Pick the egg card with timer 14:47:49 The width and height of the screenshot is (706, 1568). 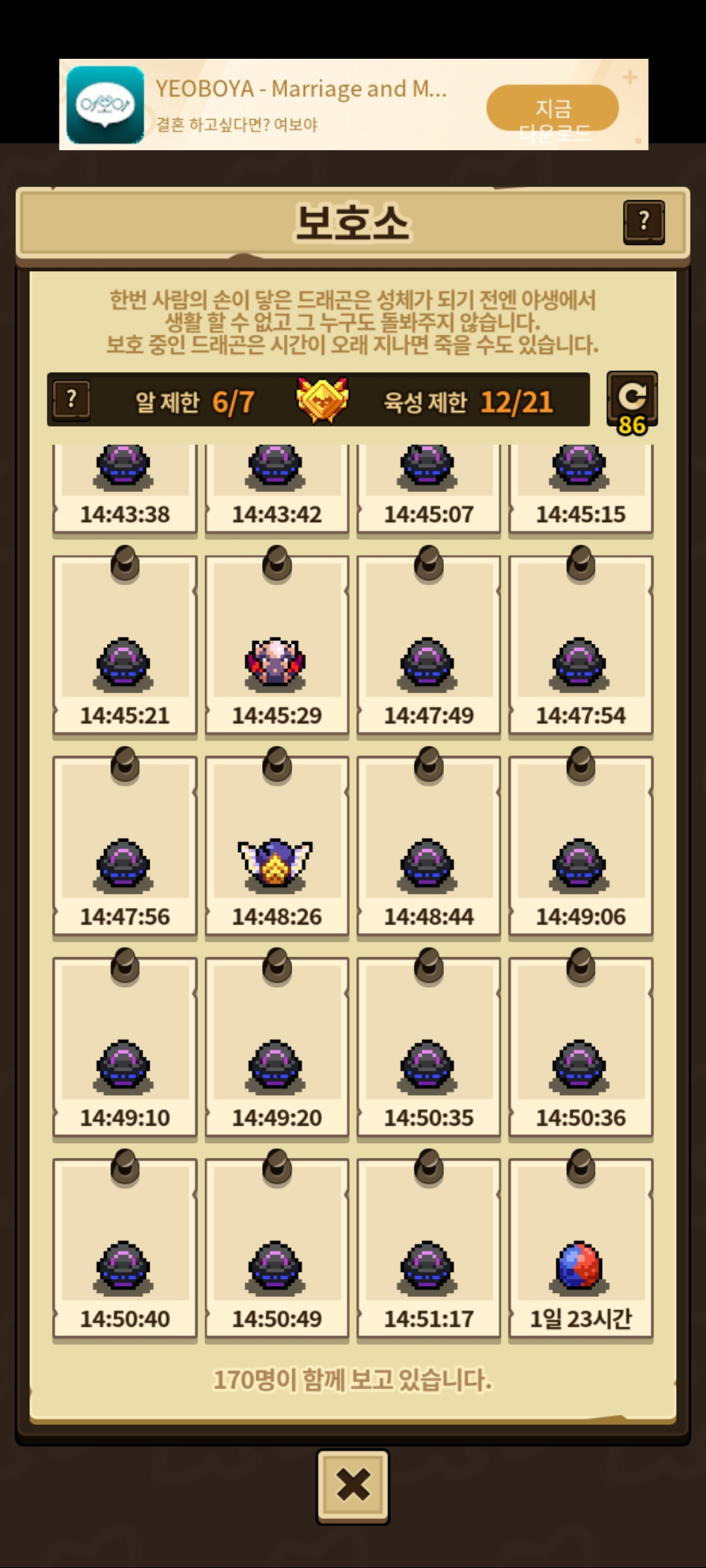(429, 646)
